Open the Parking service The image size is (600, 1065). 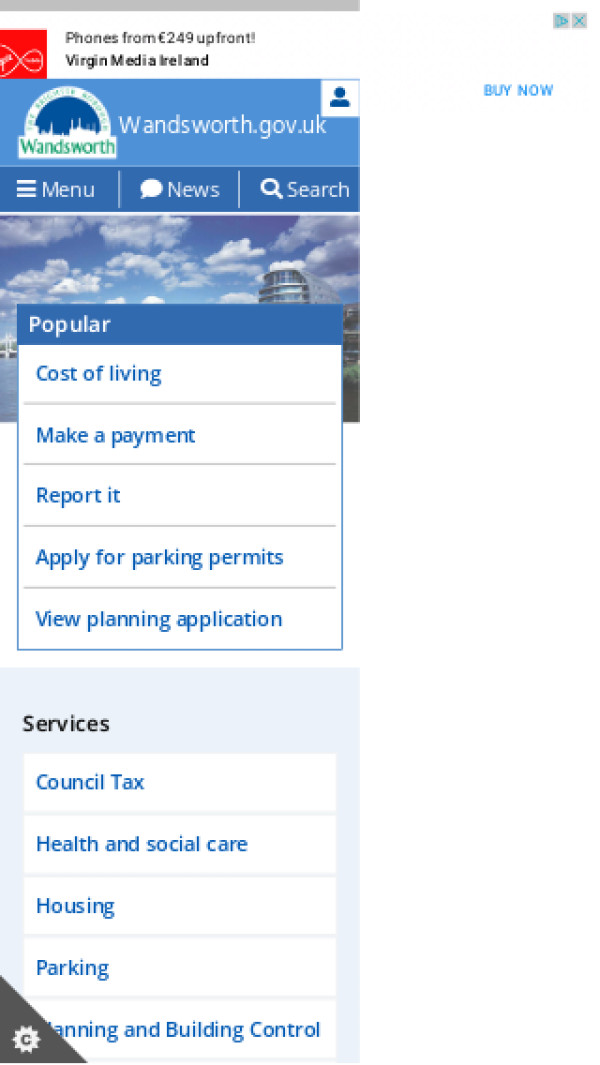pos(72,968)
